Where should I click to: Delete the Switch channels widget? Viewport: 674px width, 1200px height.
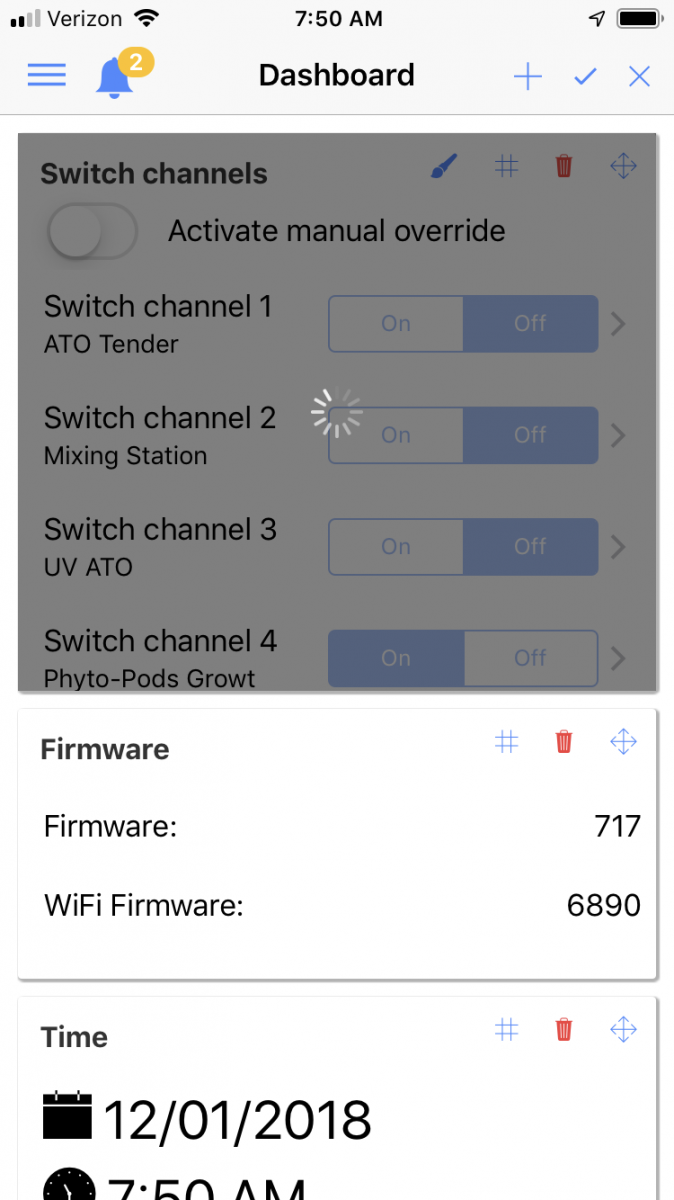pyautogui.click(x=564, y=166)
